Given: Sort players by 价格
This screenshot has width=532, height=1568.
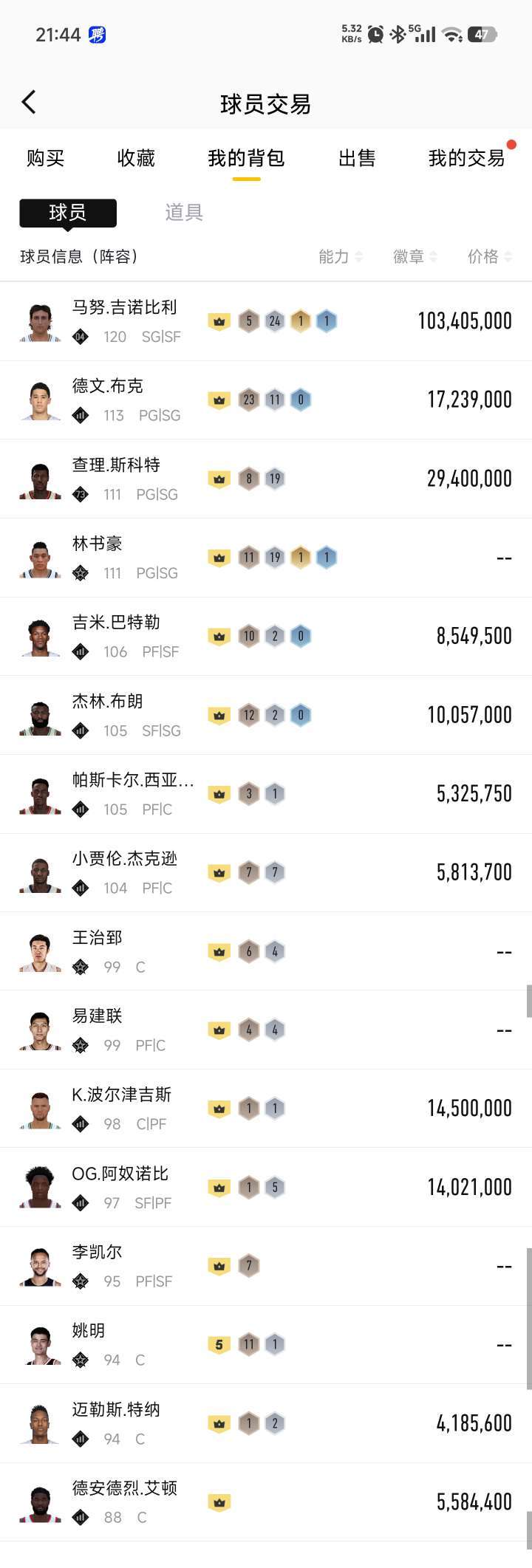Looking at the screenshot, I should tap(489, 256).
